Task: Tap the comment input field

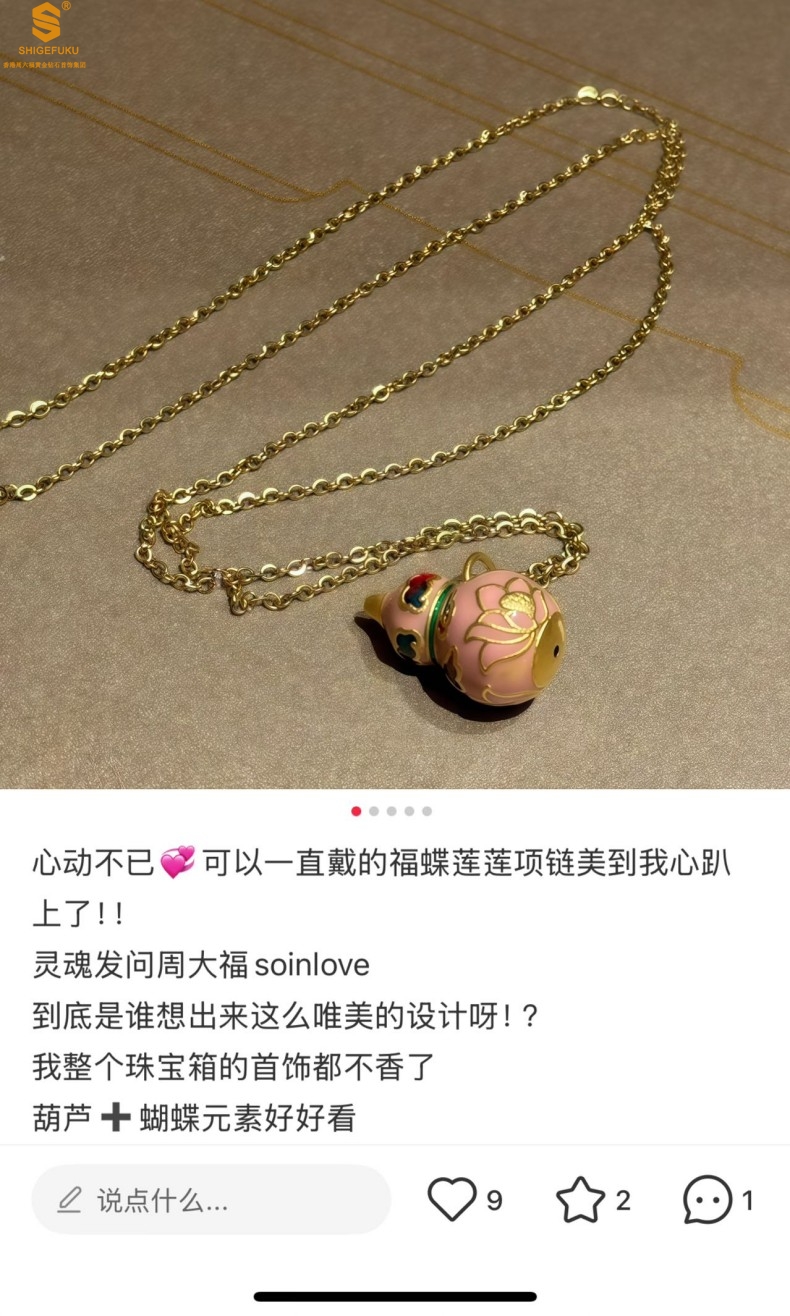Action: coord(210,1200)
